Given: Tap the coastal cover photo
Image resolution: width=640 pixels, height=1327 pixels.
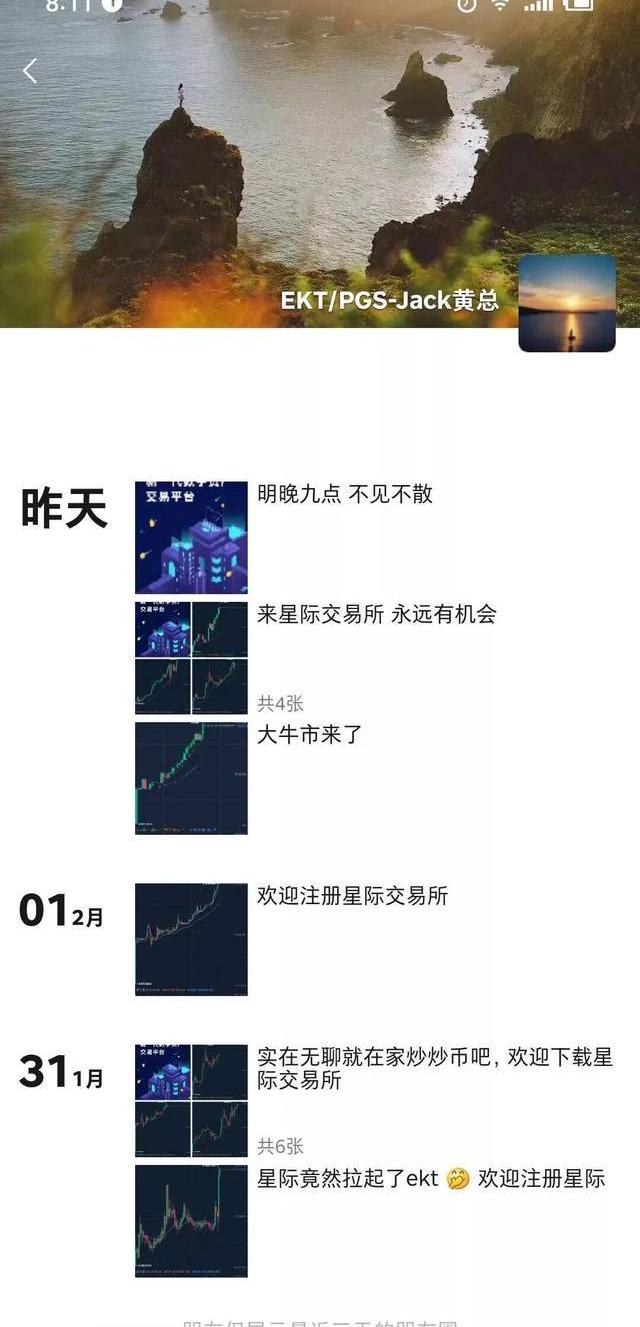Looking at the screenshot, I should [320, 160].
